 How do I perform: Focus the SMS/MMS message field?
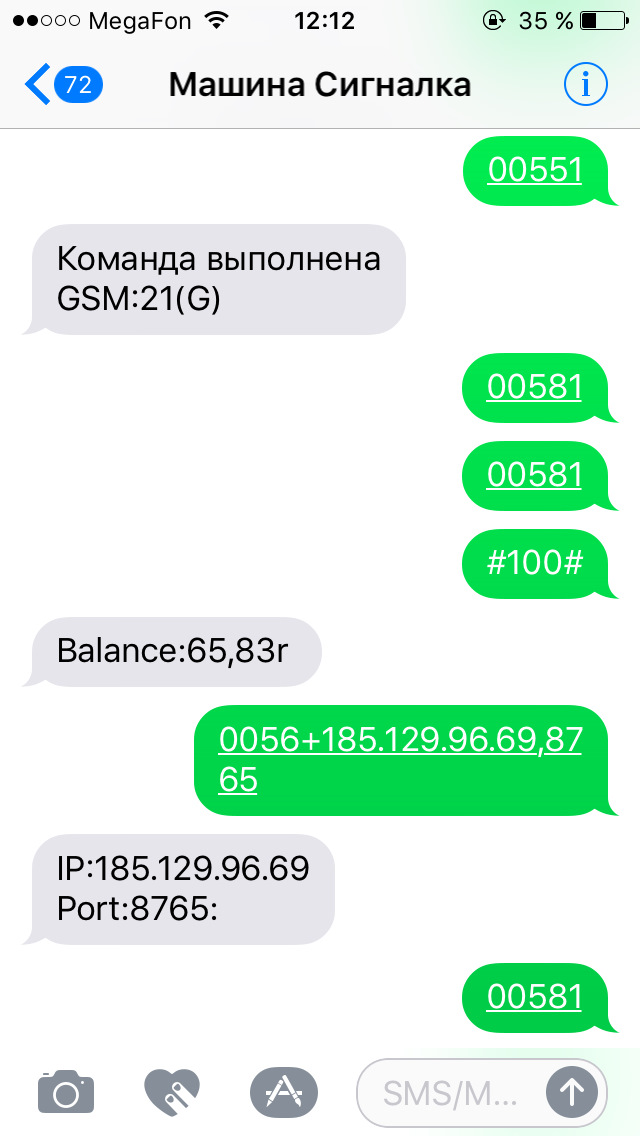pos(450,1093)
